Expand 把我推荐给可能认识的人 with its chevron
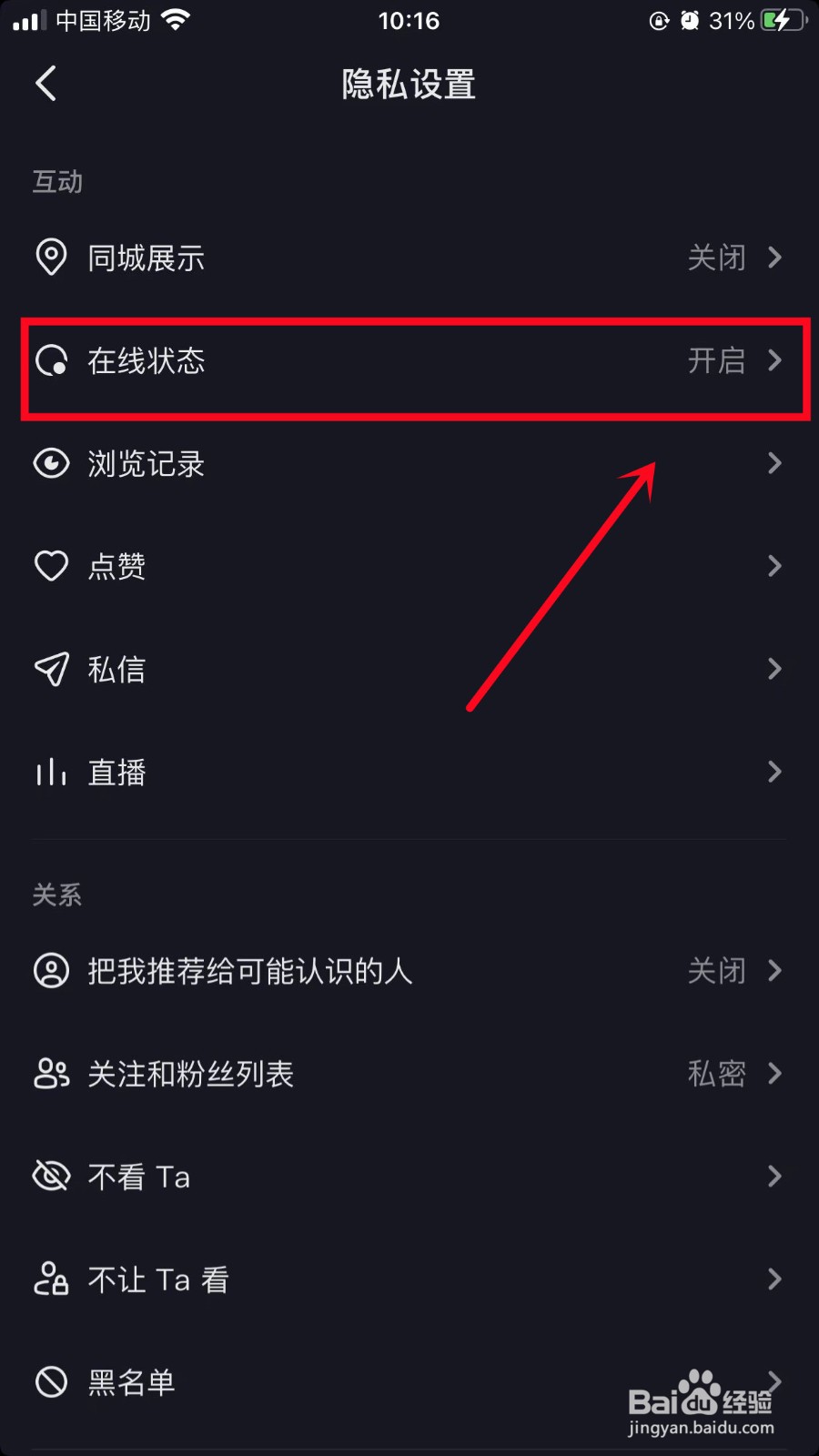Image resolution: width=819 pixels, height=1456 pixels. [774, 970]
